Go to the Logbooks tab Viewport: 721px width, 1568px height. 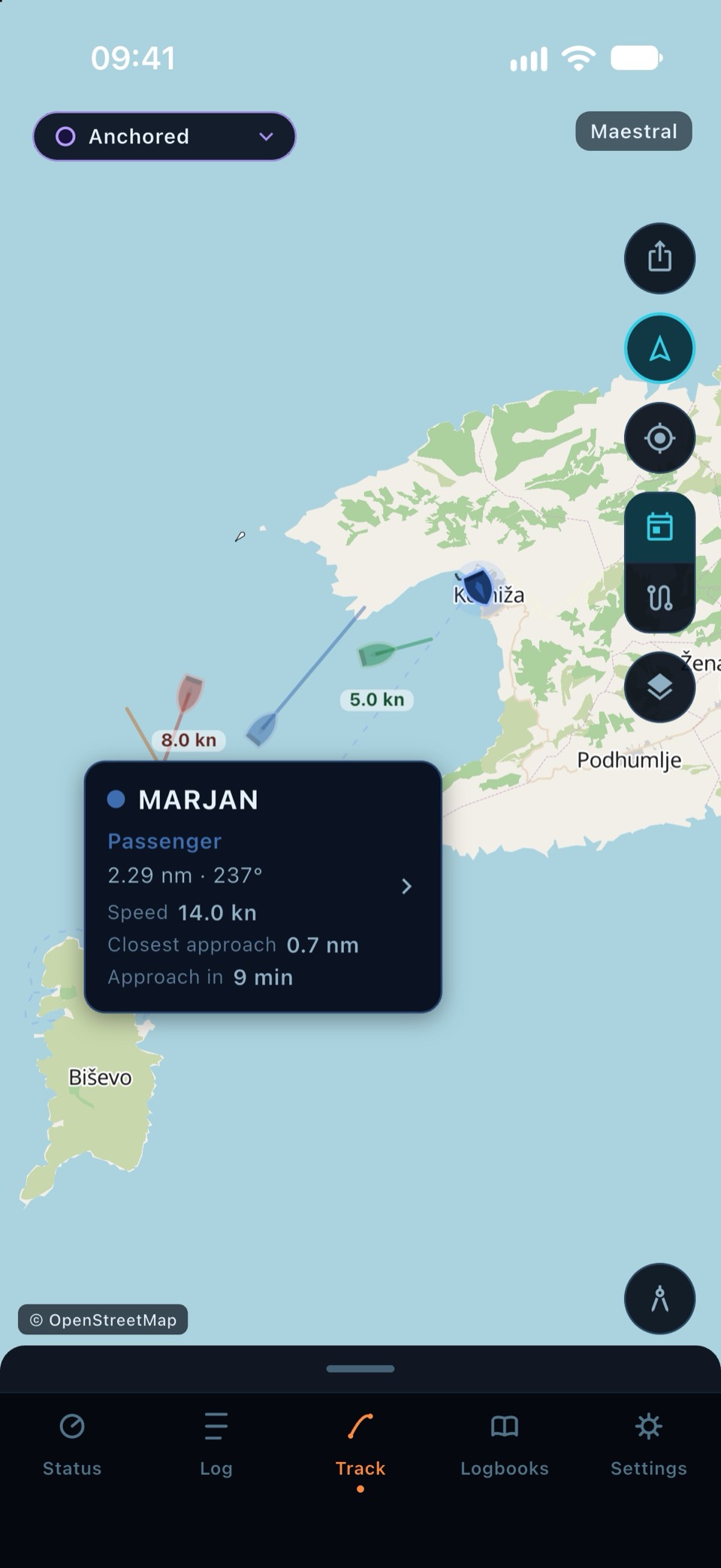click(x=505, y=1444)
